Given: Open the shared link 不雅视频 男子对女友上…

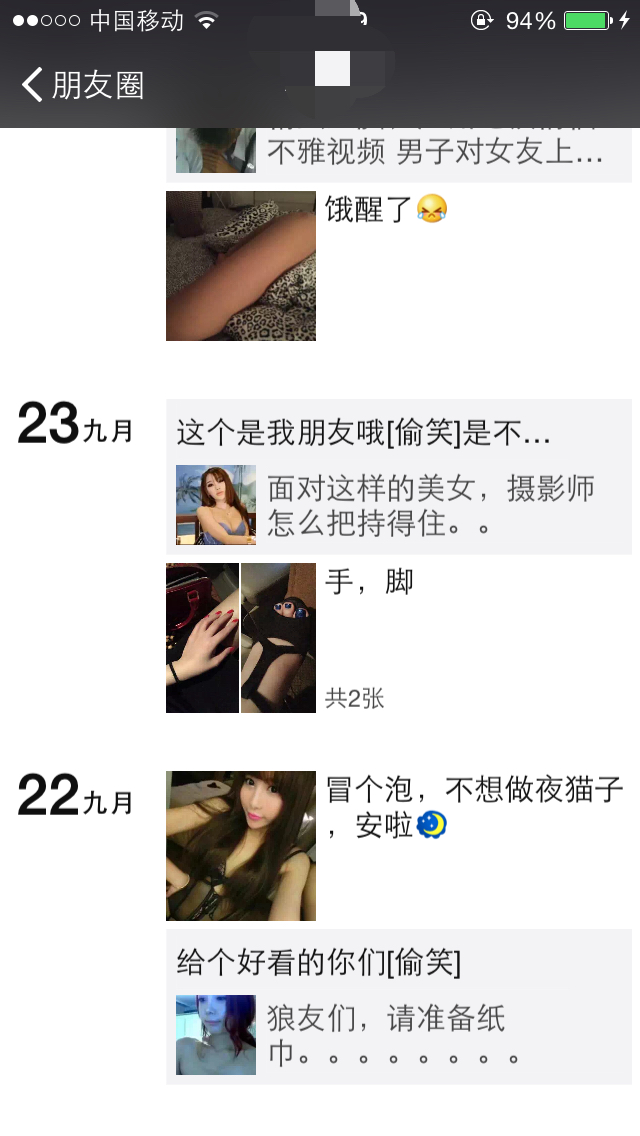Looking at the screenshot, I should tap(400, 152).
